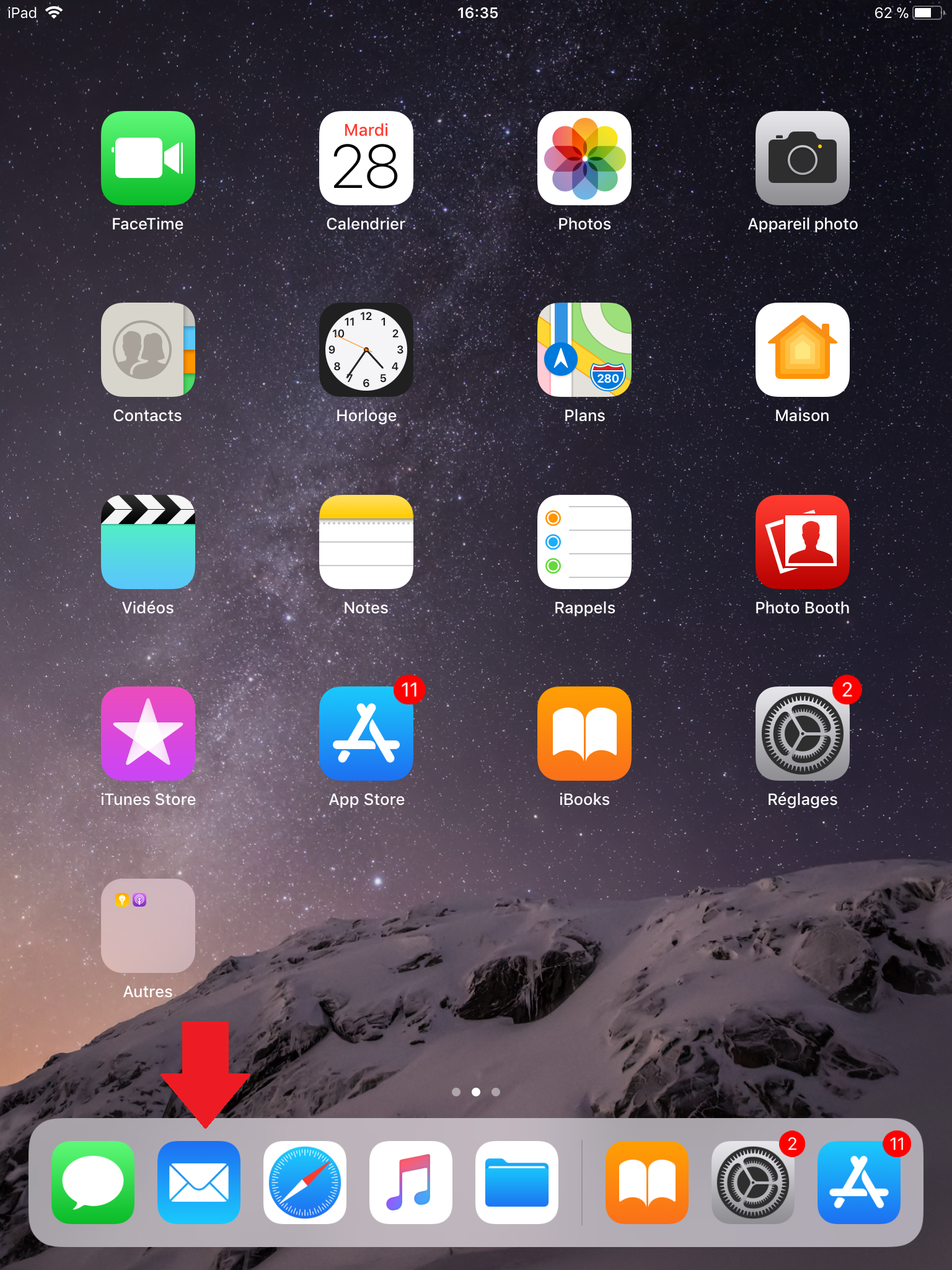This screenshot has width=952, height=1270.
Task: Open the Maison home app
Action: (802, 350)
